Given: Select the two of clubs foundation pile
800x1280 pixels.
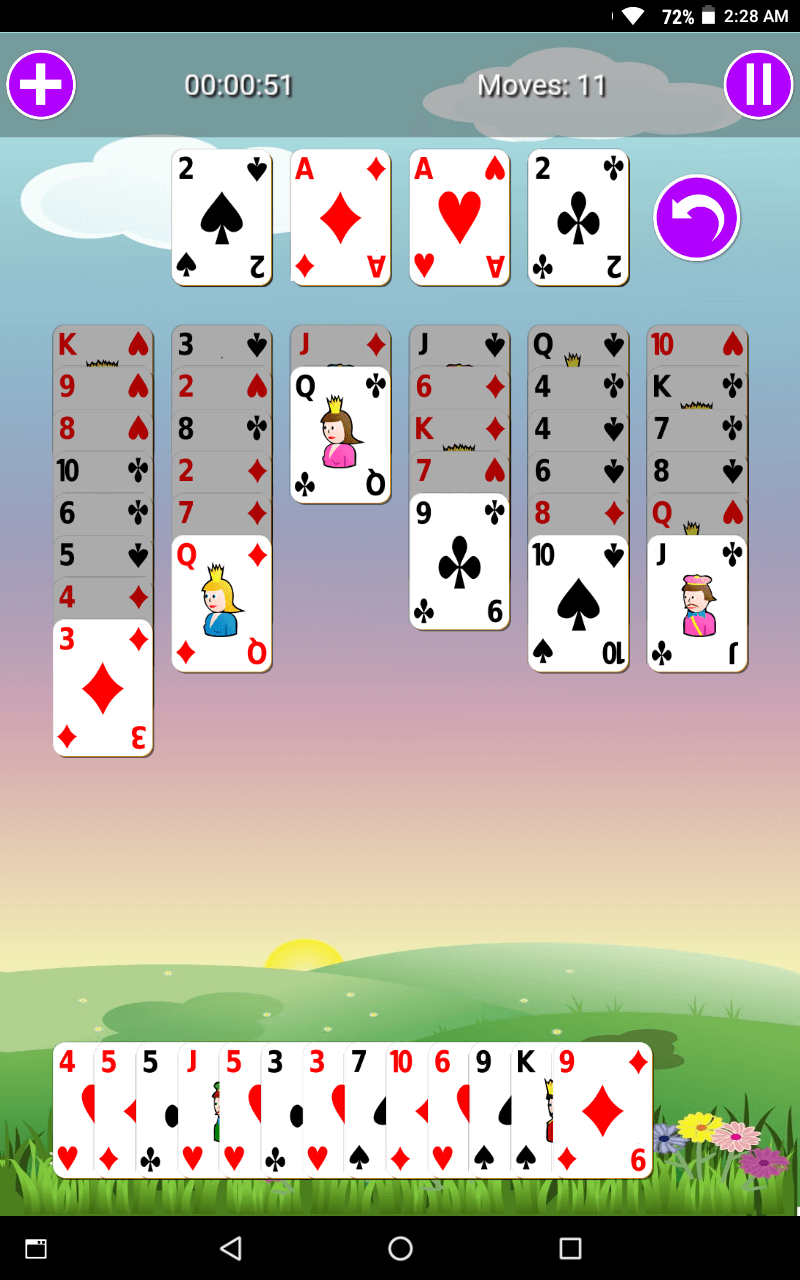Looking at the screenshot, I should [x=578, y=216].
